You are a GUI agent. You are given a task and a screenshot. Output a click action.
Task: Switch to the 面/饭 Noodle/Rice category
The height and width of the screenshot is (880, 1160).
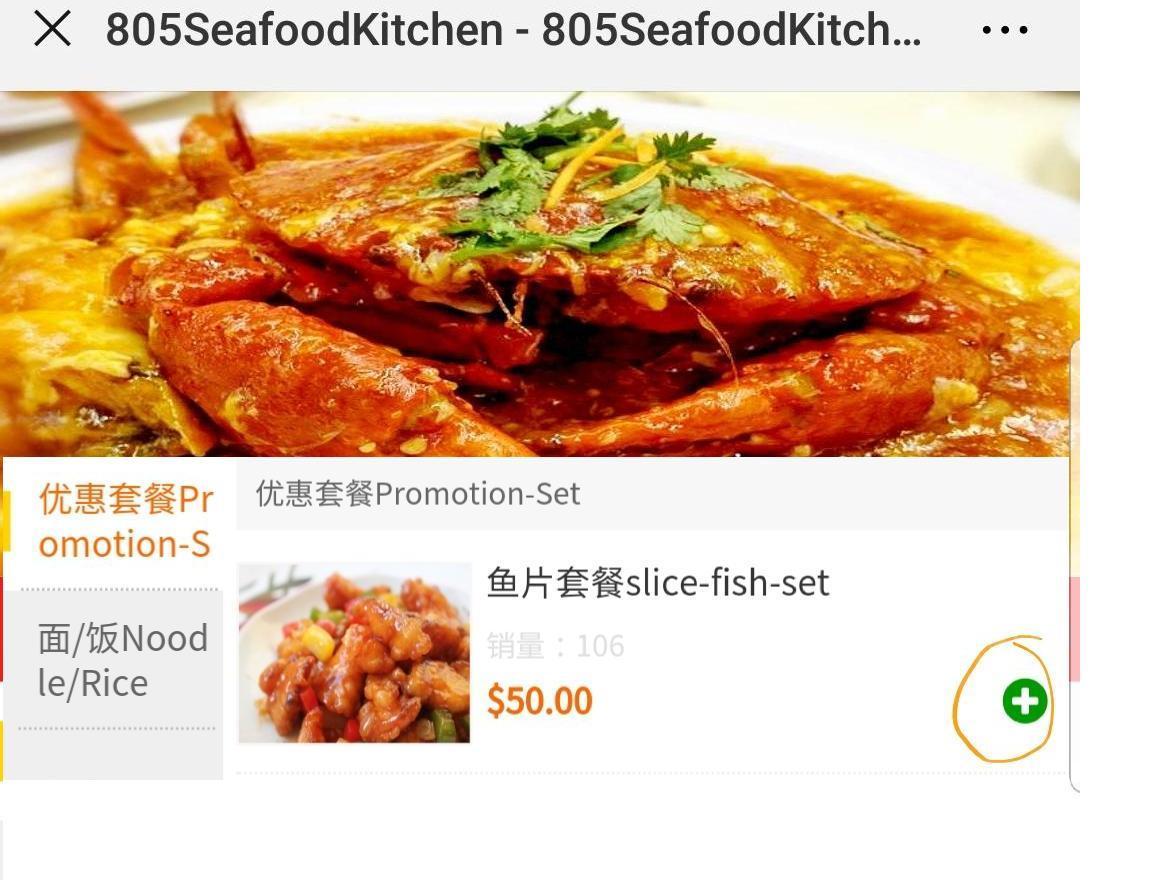coord(122,660)
